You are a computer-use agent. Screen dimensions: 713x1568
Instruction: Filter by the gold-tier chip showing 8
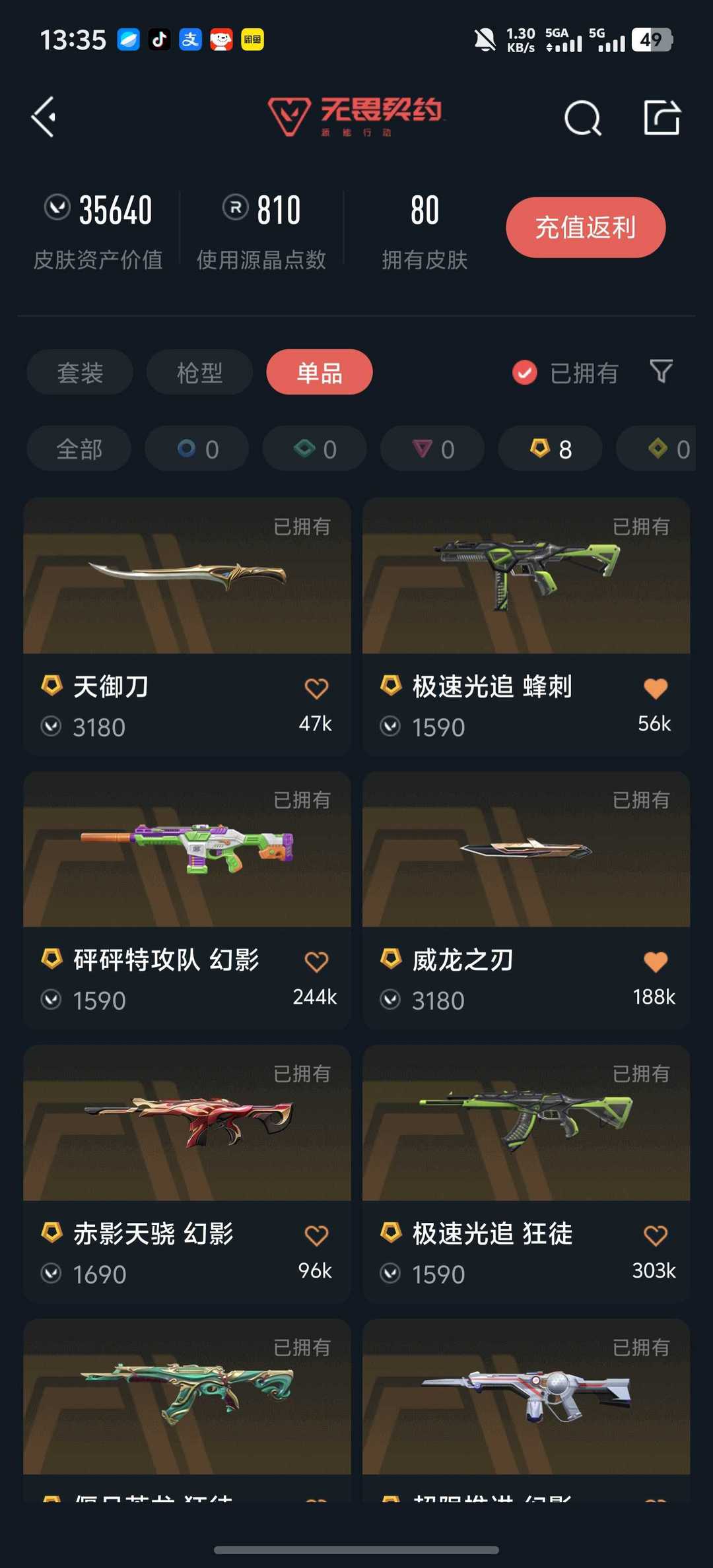550,449
